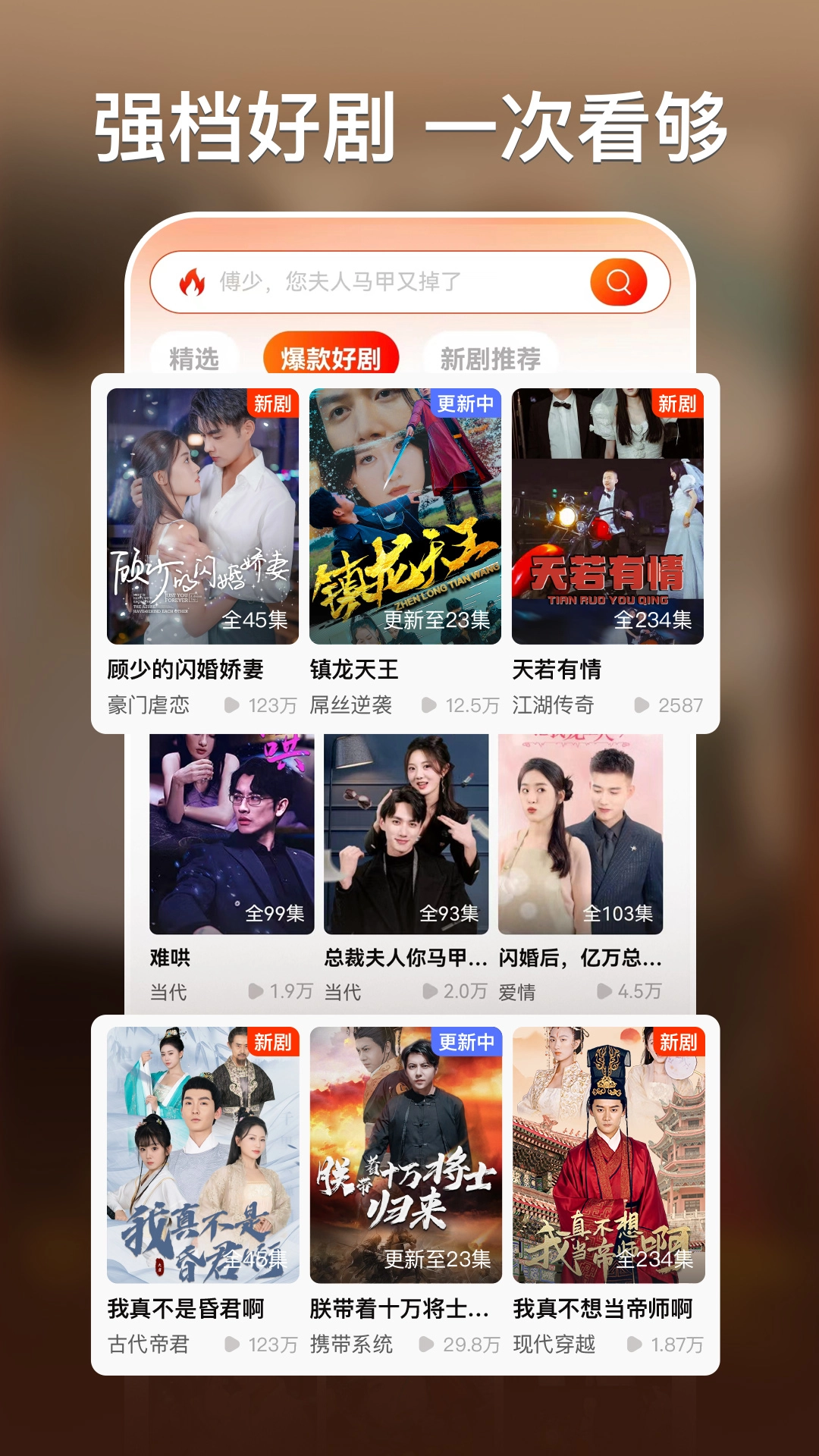Switch to the 新剧推荐 tab

tap(491, 356)
